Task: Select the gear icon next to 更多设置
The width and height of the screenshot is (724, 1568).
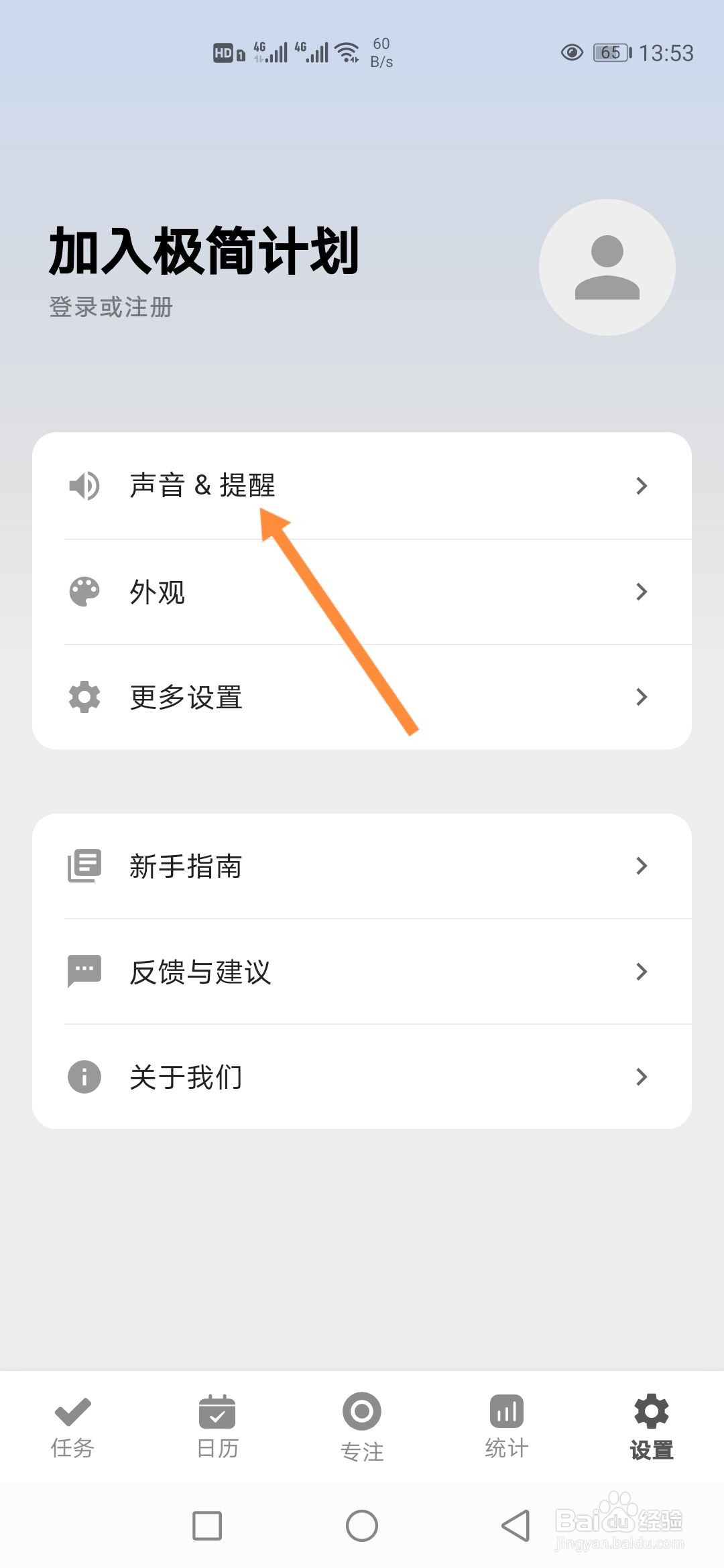Action: (83, 697)
